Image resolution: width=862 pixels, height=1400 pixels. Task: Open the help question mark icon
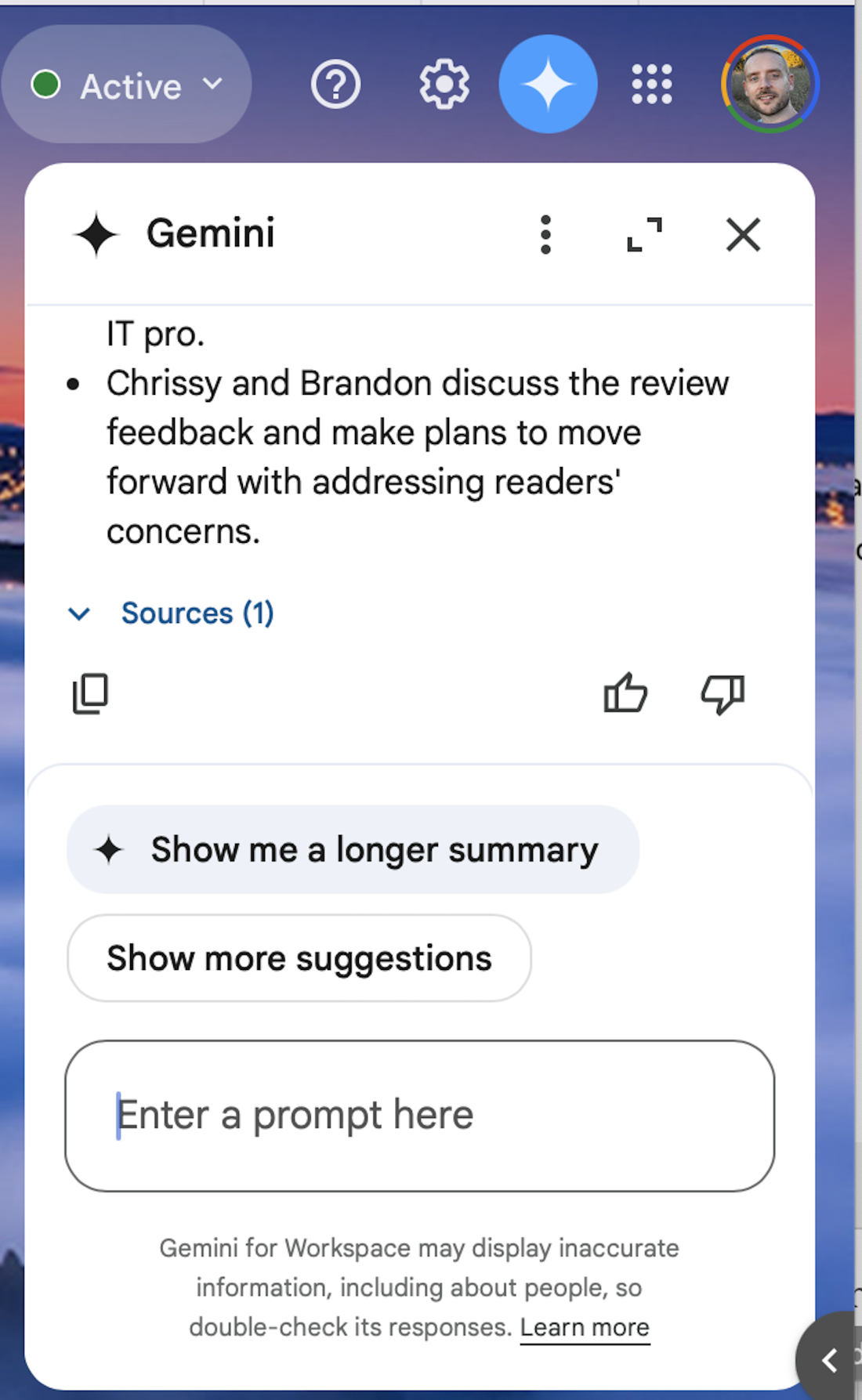(x=335, y=85)
